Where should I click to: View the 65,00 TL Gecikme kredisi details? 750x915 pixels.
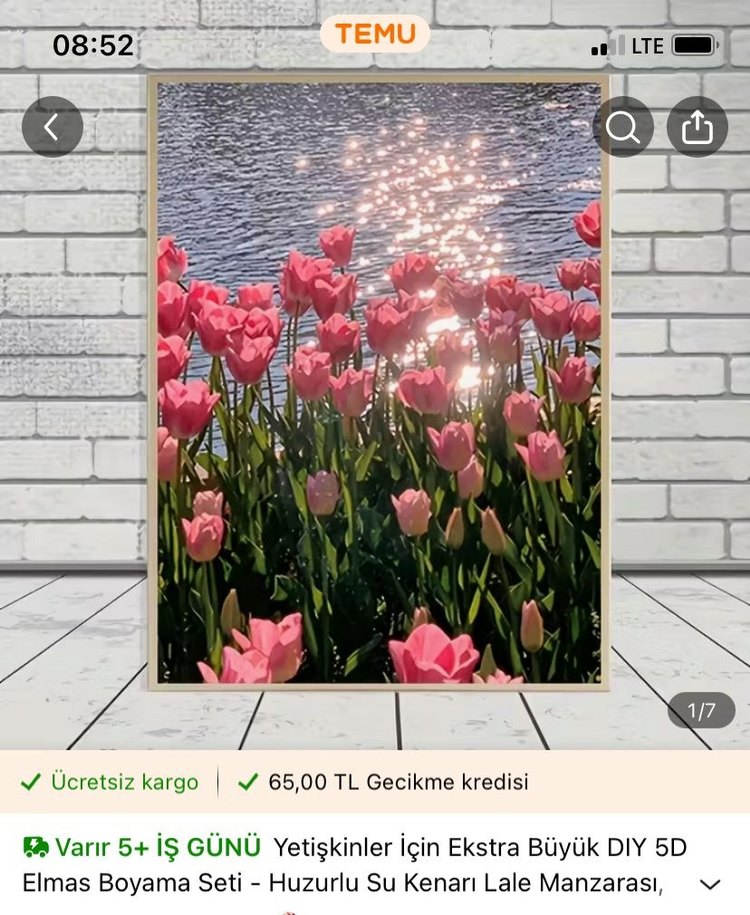(x=384, y=782)
